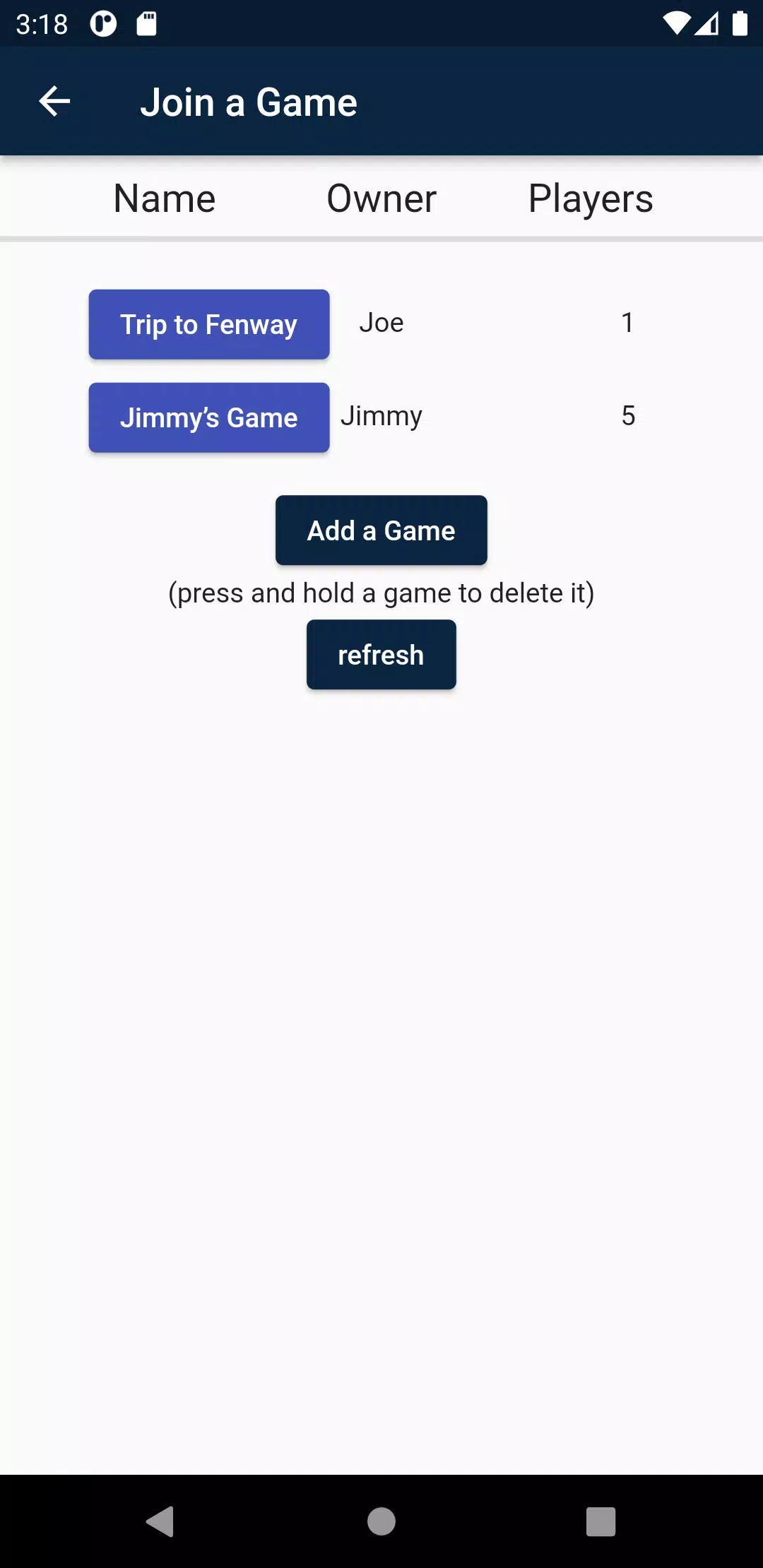Viewport: 763px width, 1568px height.
Task: Select the Trip to Fenway game
Action: (208, 323)
